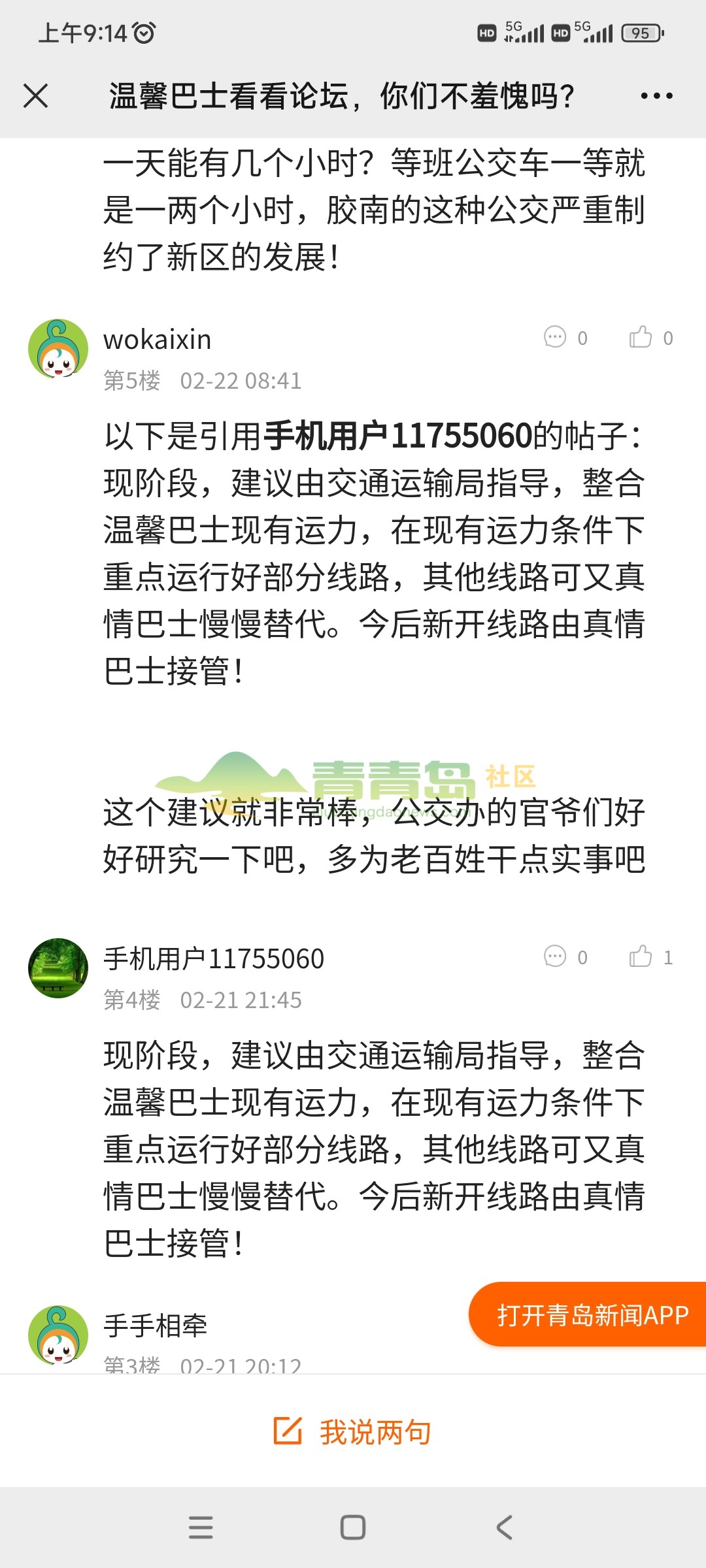Write a comment via 我说两句
The height and width of the screenshot is (1568, 706).
353,1431
